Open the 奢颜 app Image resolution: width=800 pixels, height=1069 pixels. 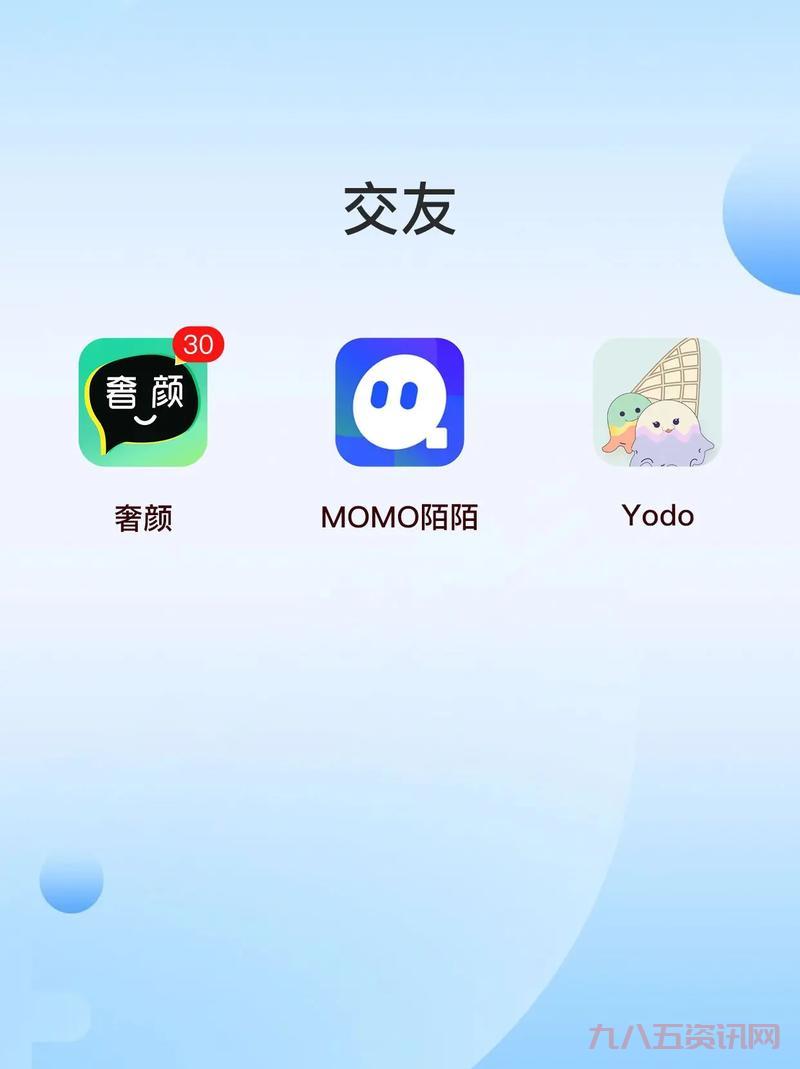(x=143, y=403)
